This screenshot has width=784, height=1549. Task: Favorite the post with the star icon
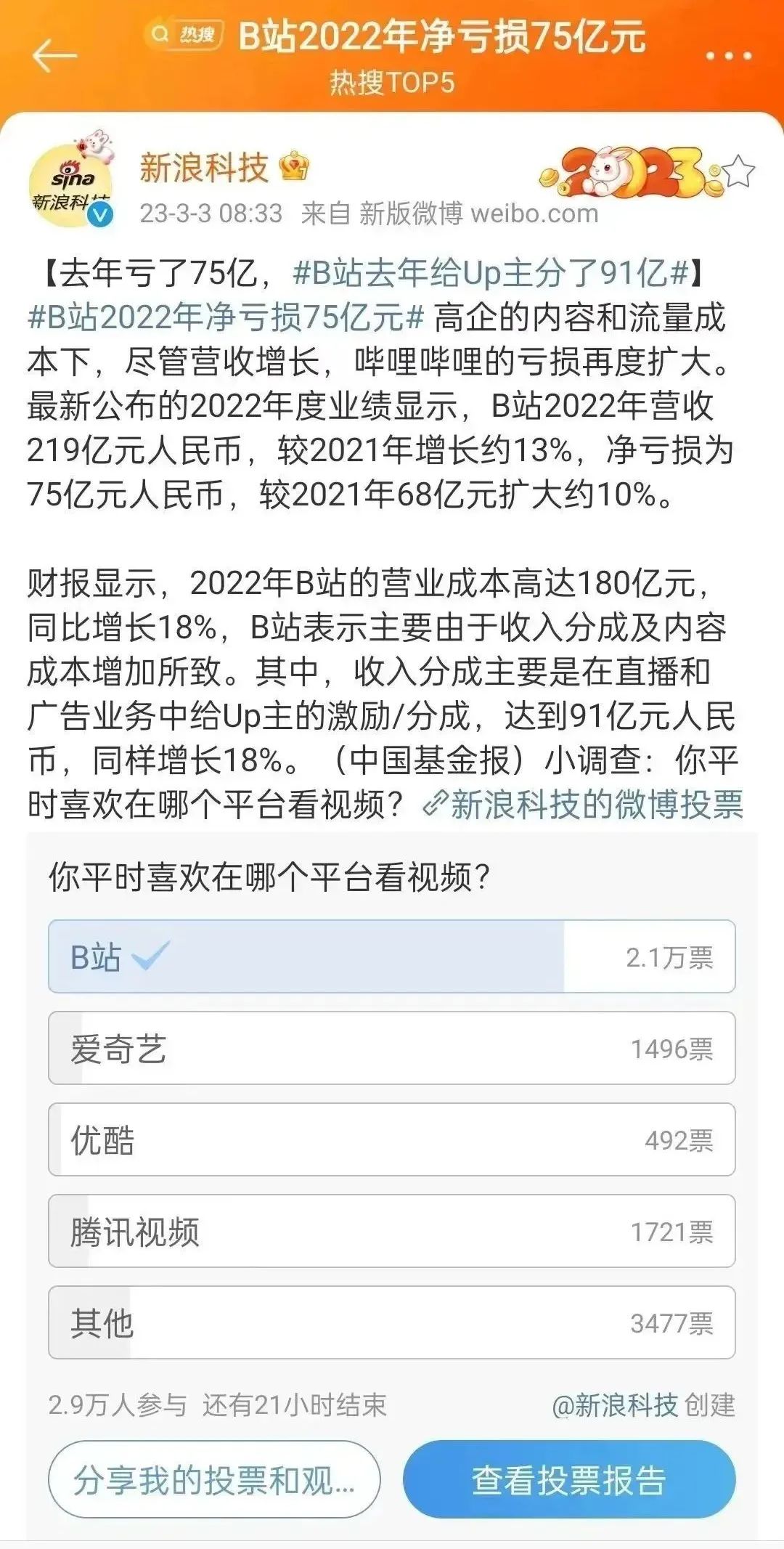pos(738,172)
